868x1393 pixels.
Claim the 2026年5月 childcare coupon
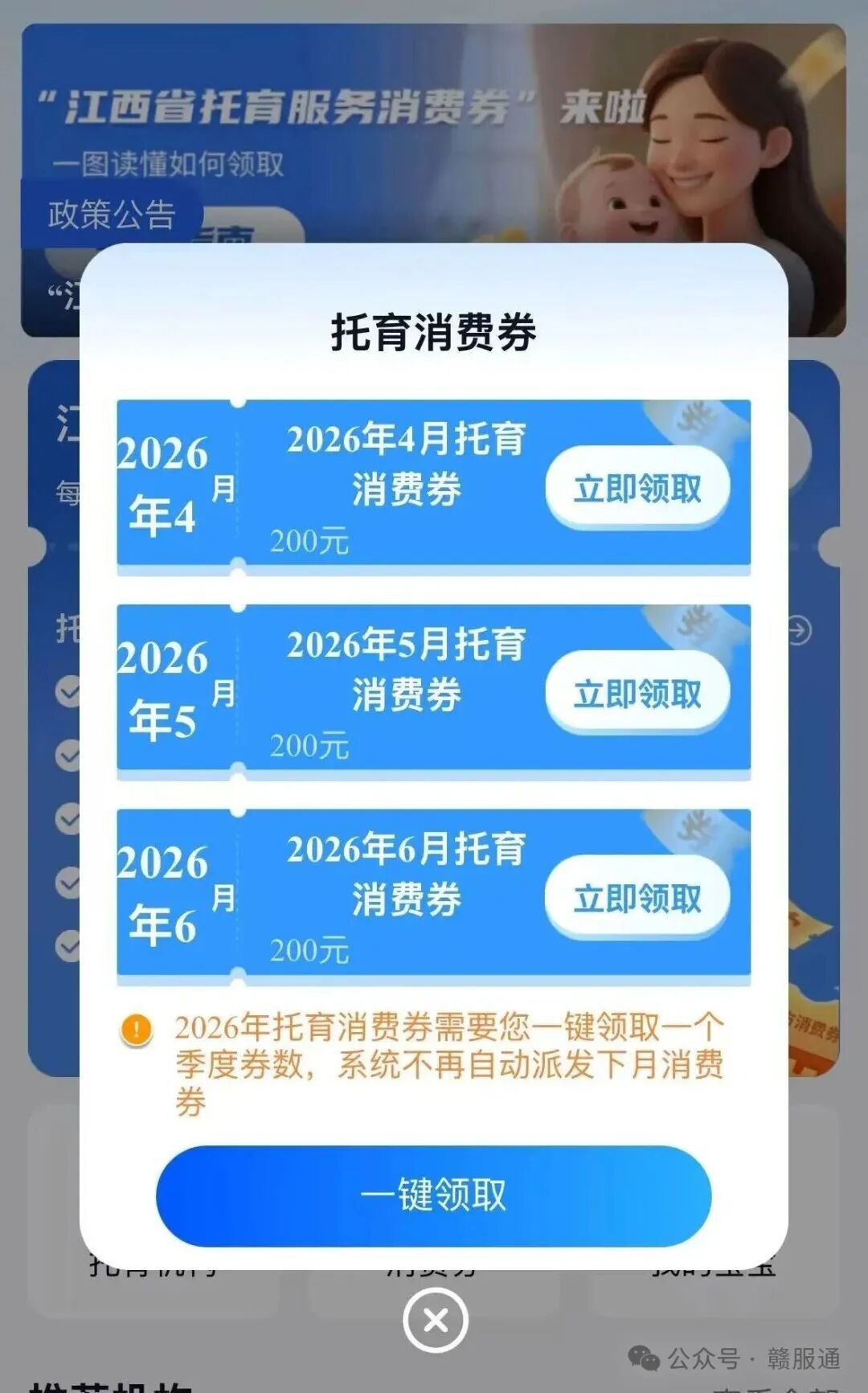click(x=637, y=693)
